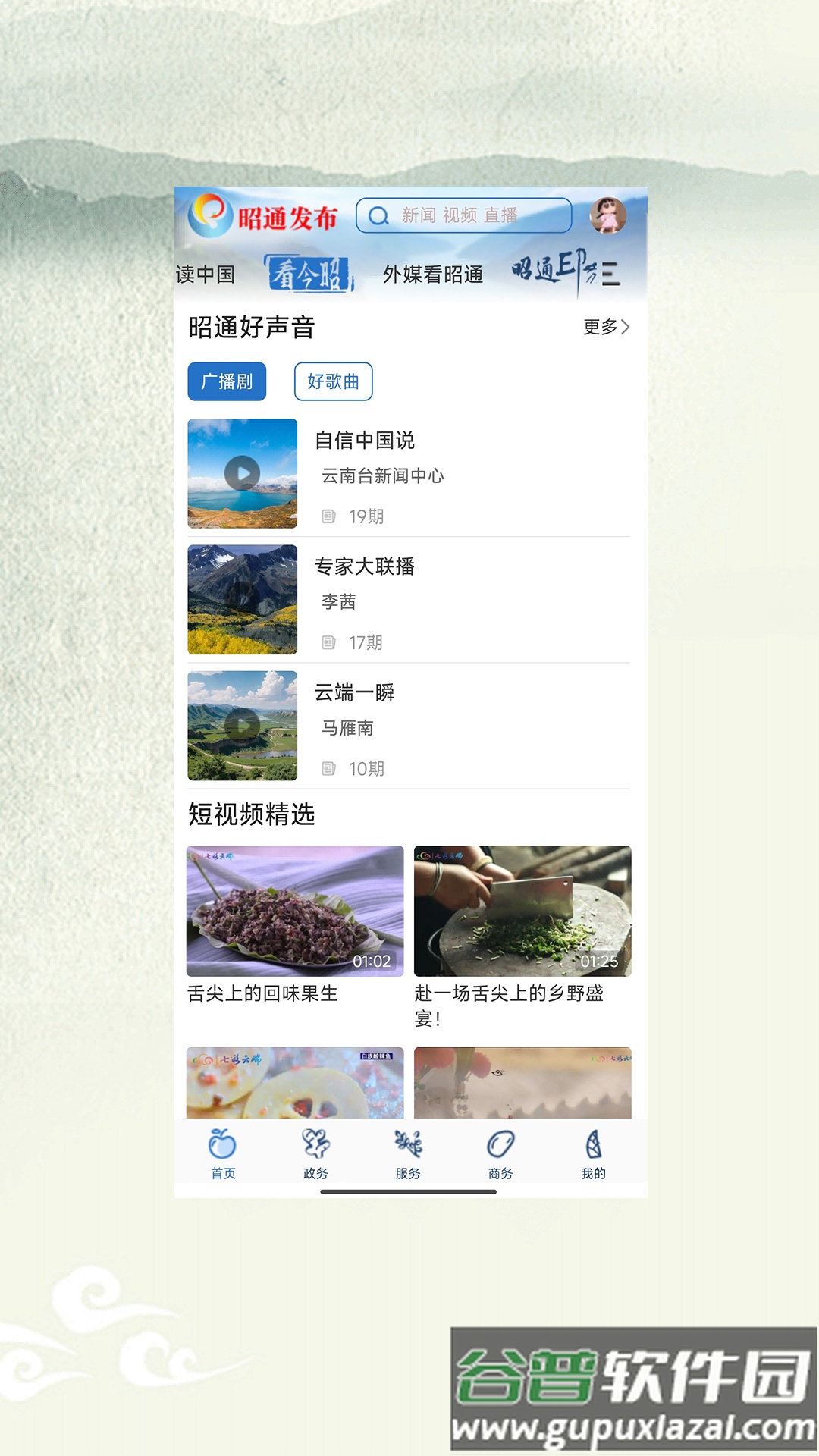The image size is (819, 1456).
Task: Tap the chevron beside 更多
Action: click(x=626, y=328)
